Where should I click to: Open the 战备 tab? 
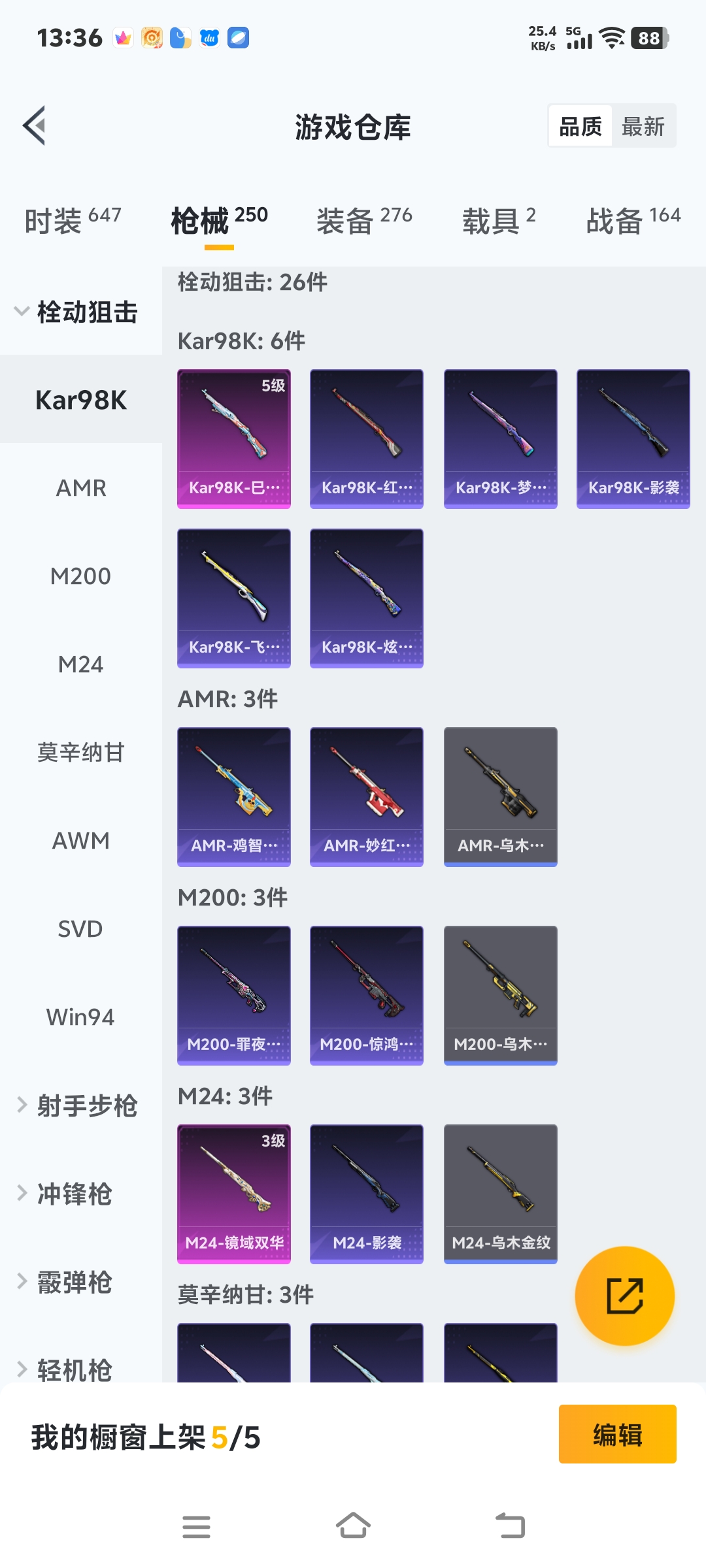pos(633,221)
